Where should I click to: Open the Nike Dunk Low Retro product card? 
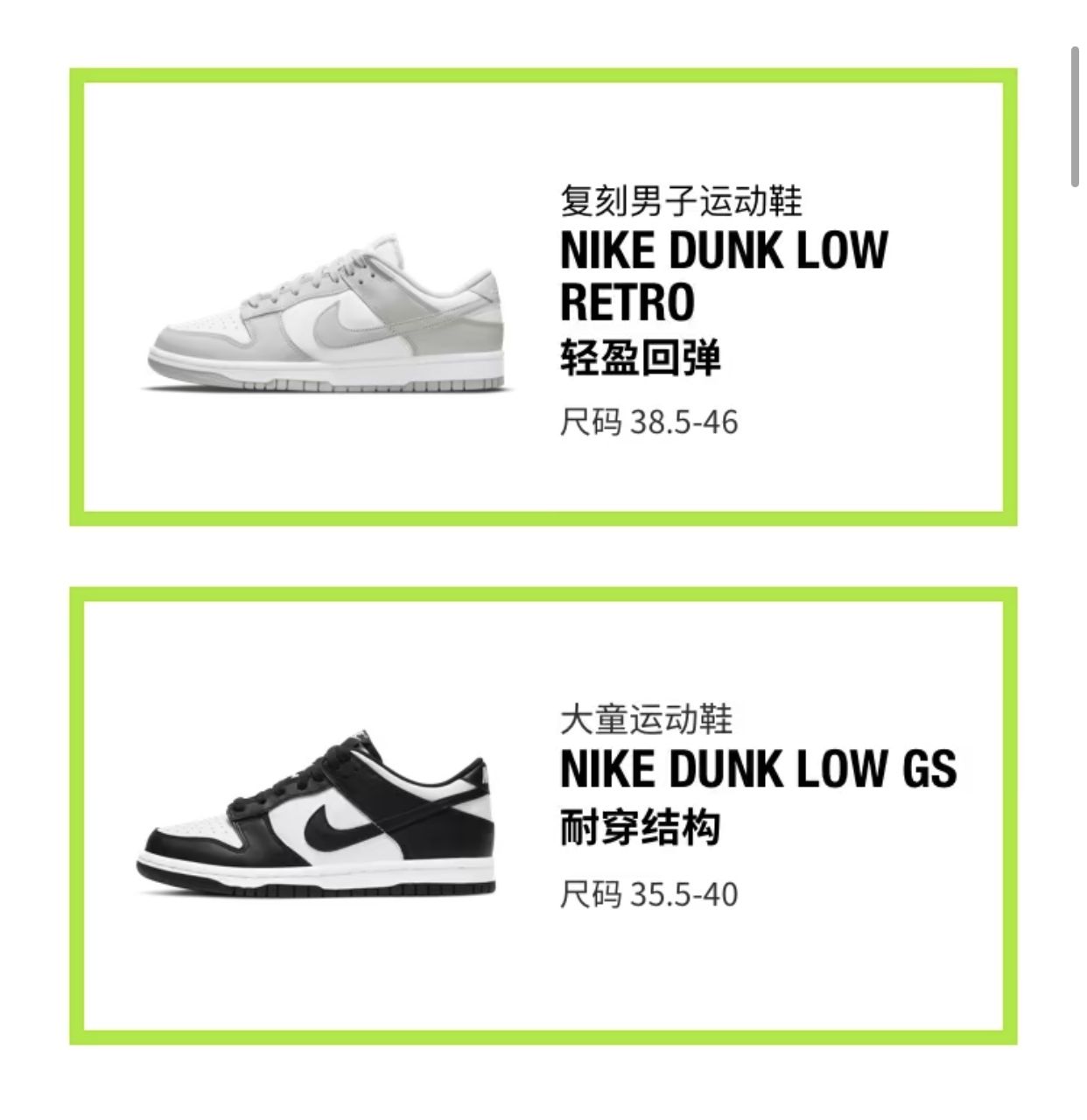[x=543, y=297]
